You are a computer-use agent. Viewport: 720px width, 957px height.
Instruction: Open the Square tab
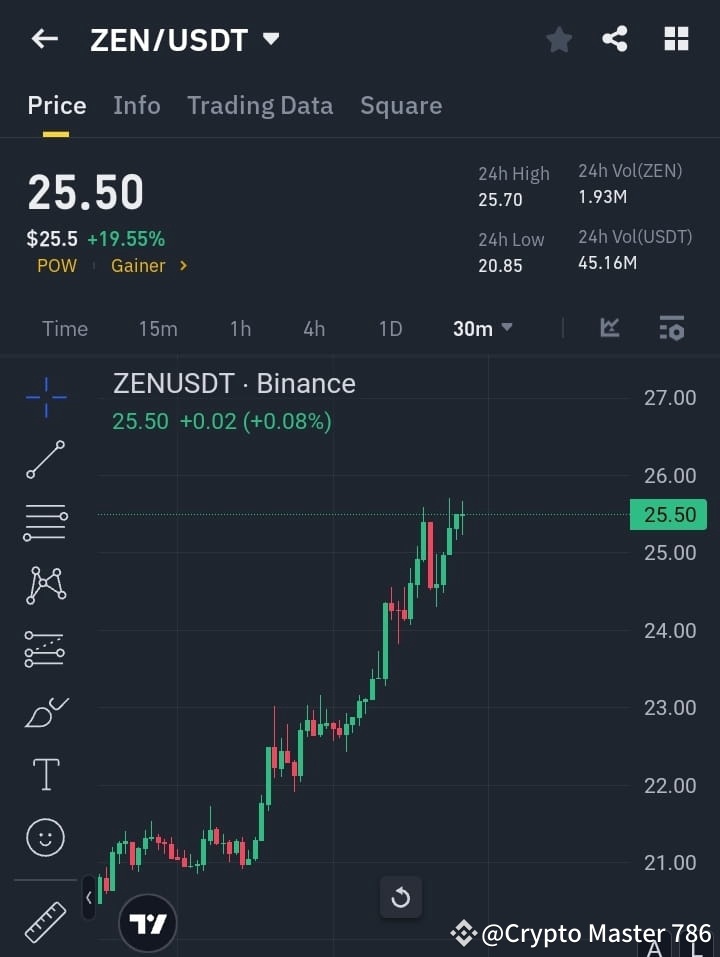401,105
